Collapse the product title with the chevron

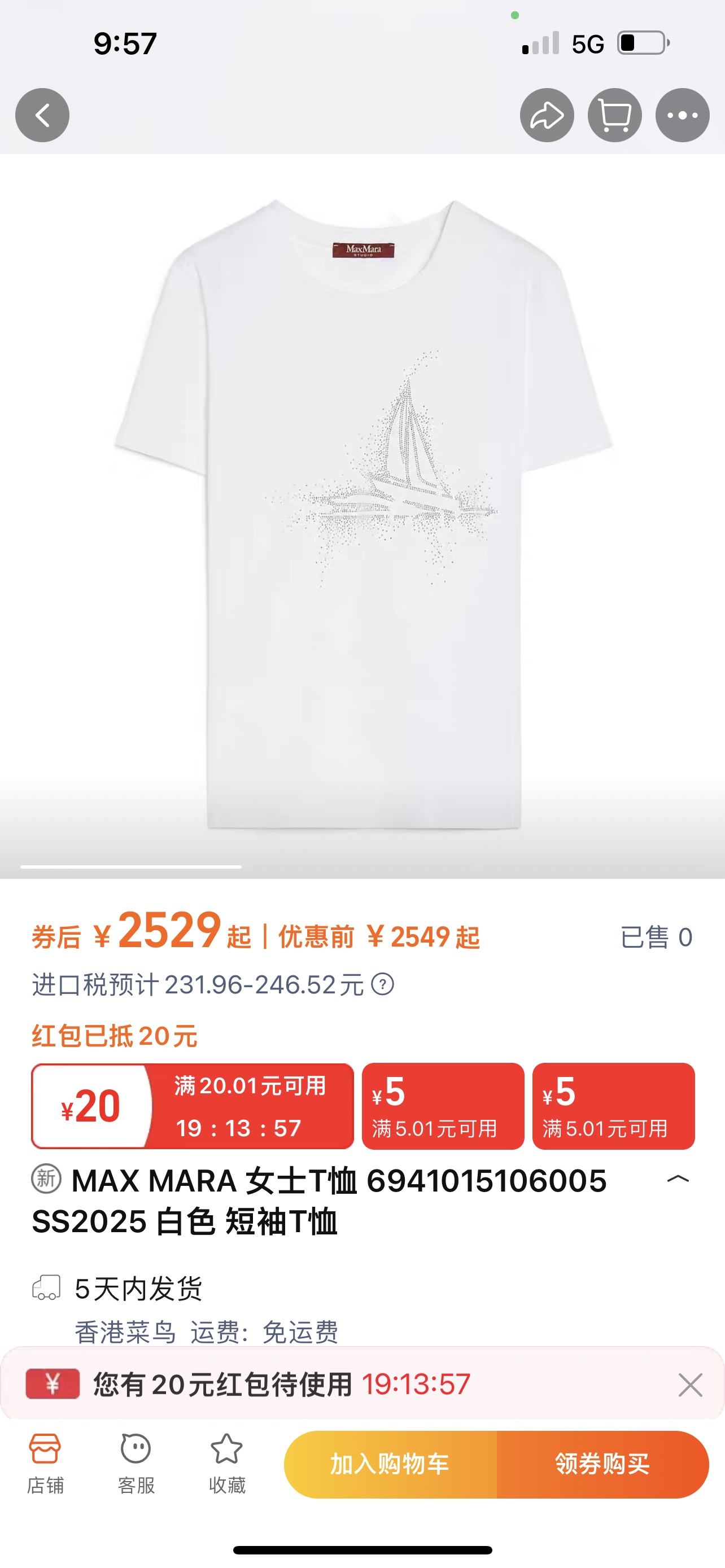(678, 1179)
